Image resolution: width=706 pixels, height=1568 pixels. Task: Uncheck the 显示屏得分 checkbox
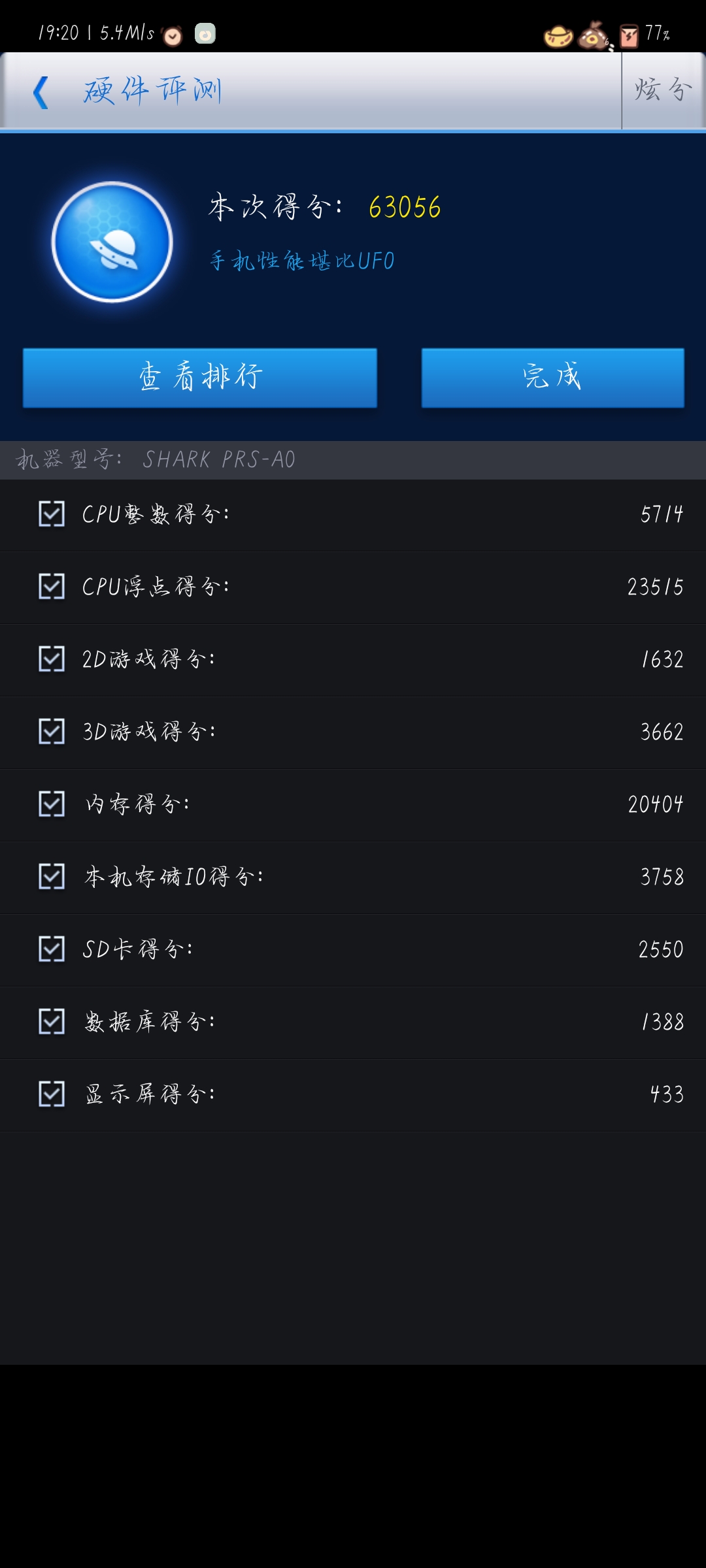point(52,1094)
